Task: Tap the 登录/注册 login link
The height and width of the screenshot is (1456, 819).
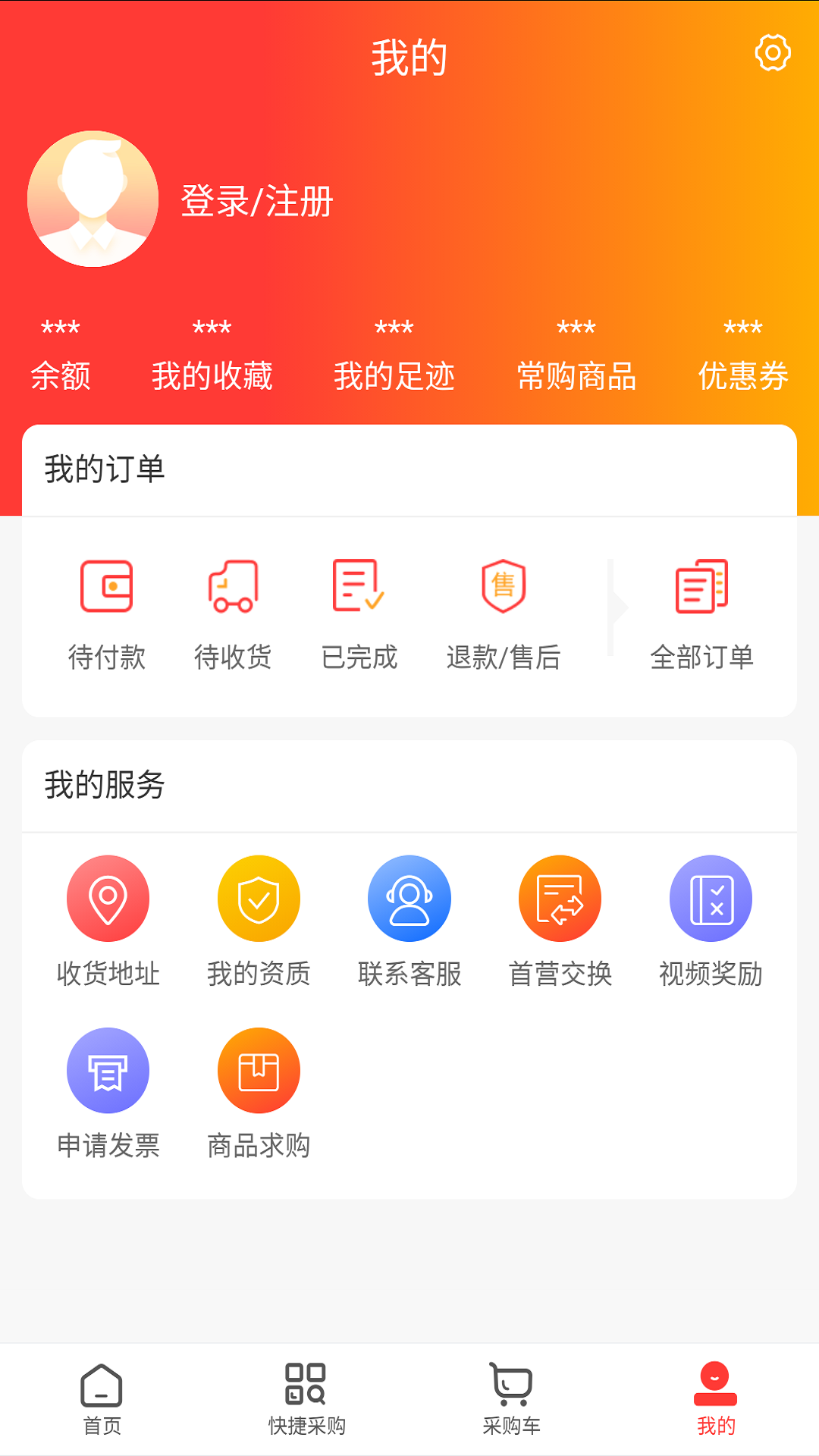Action: 256,199
